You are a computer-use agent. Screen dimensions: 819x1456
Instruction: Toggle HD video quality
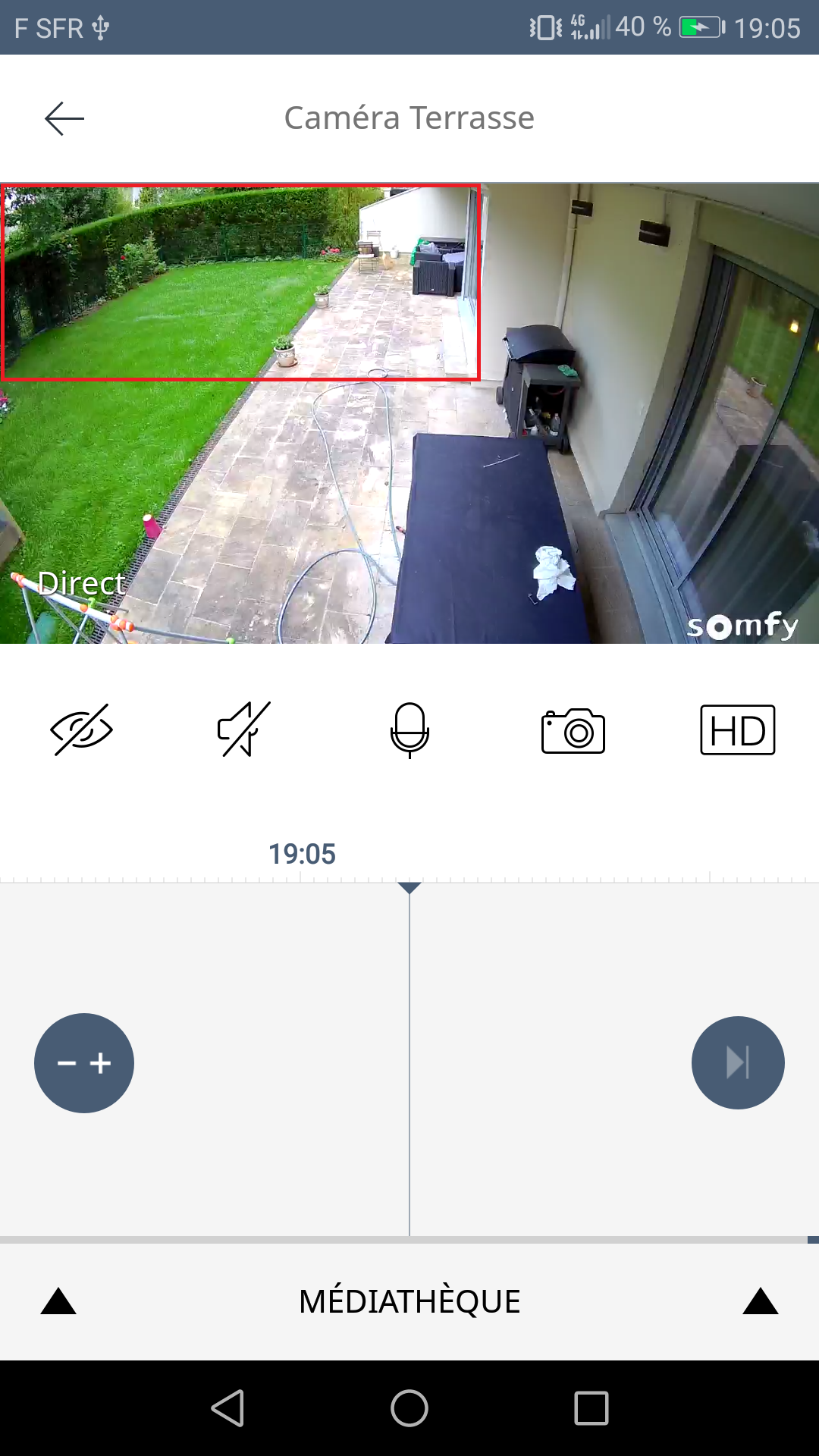pos(737,730)
